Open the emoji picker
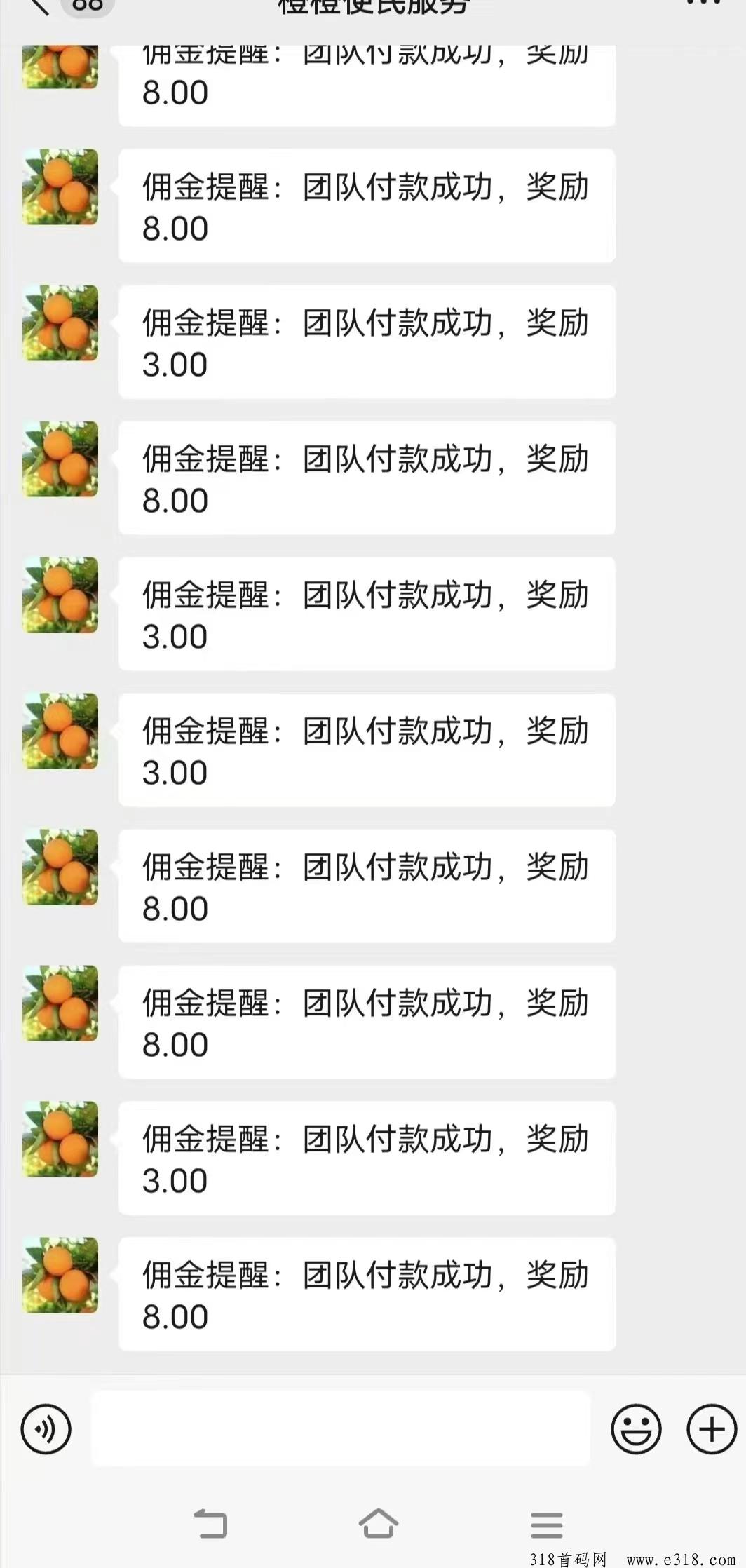 tap(636, 1428)
